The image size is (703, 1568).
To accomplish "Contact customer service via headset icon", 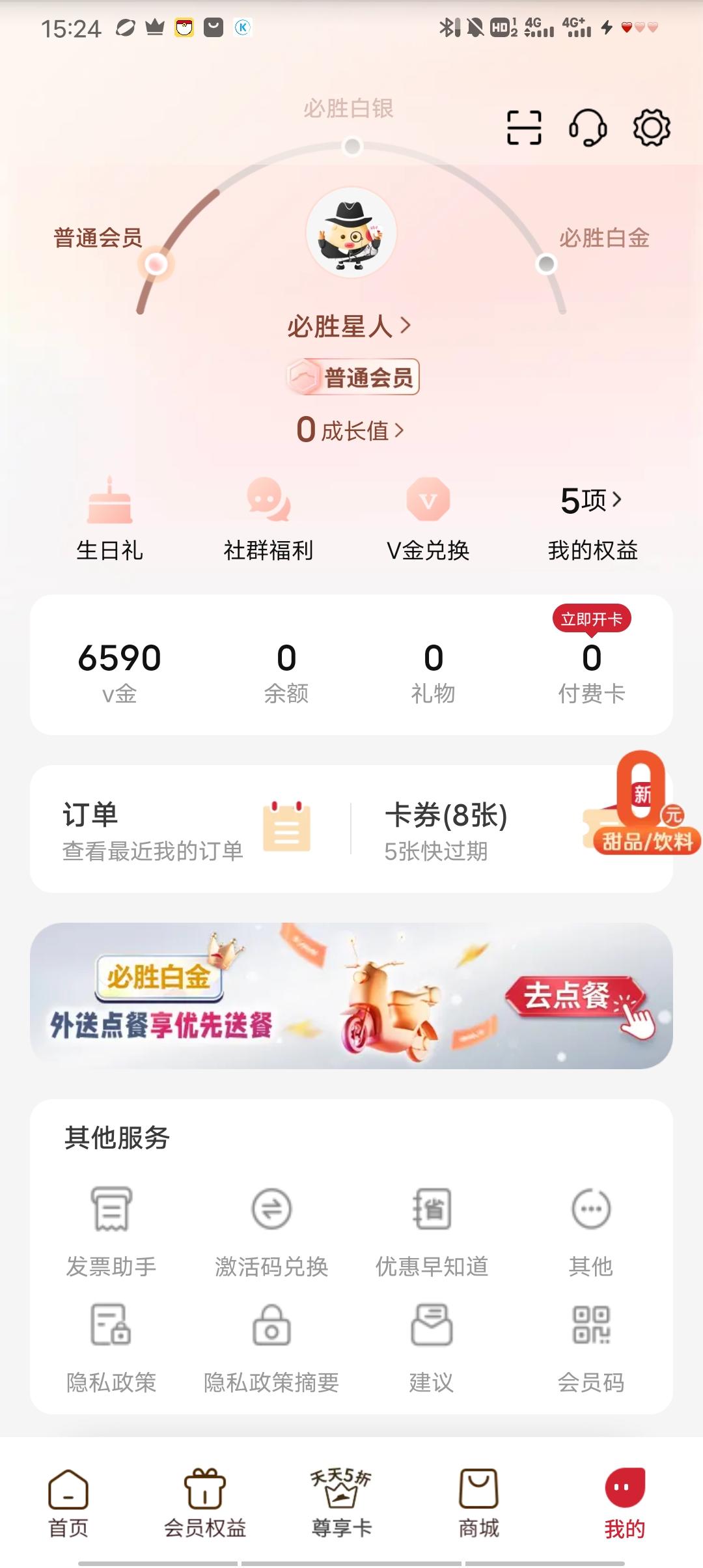I will [x=588, y=127].
